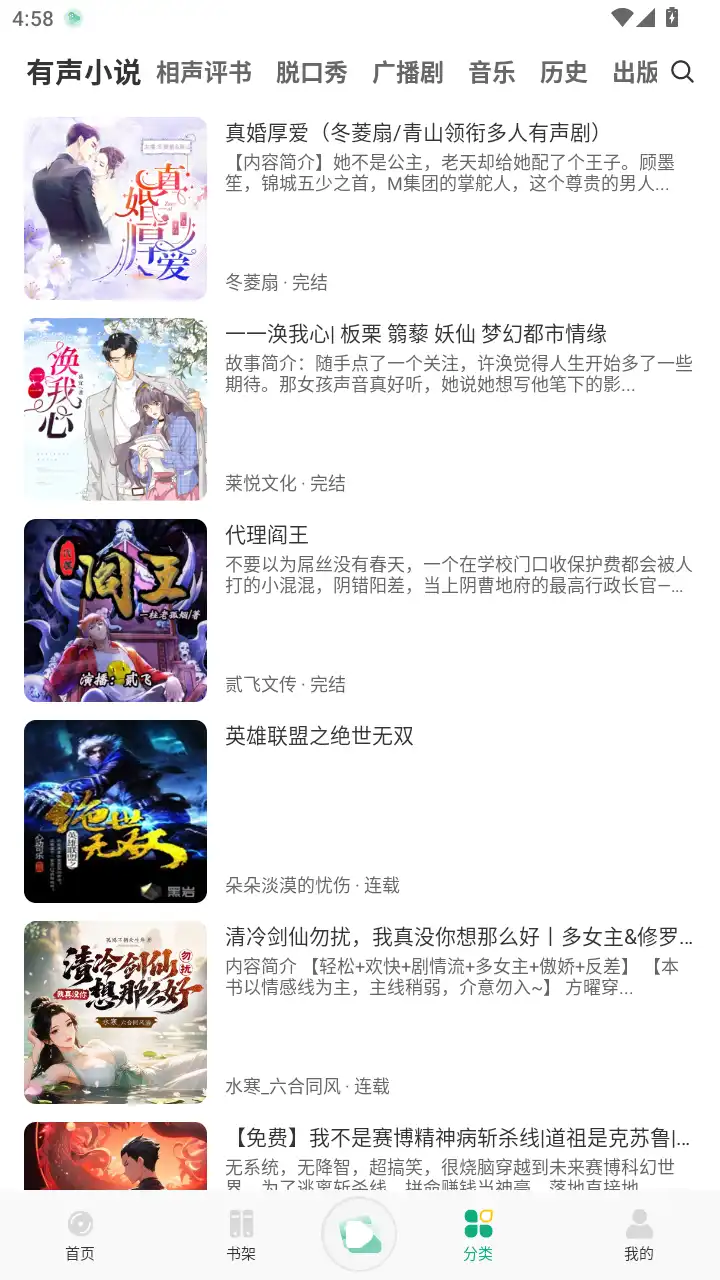
Task: Switch to the 音乐 tab
Action: point(491,73)
